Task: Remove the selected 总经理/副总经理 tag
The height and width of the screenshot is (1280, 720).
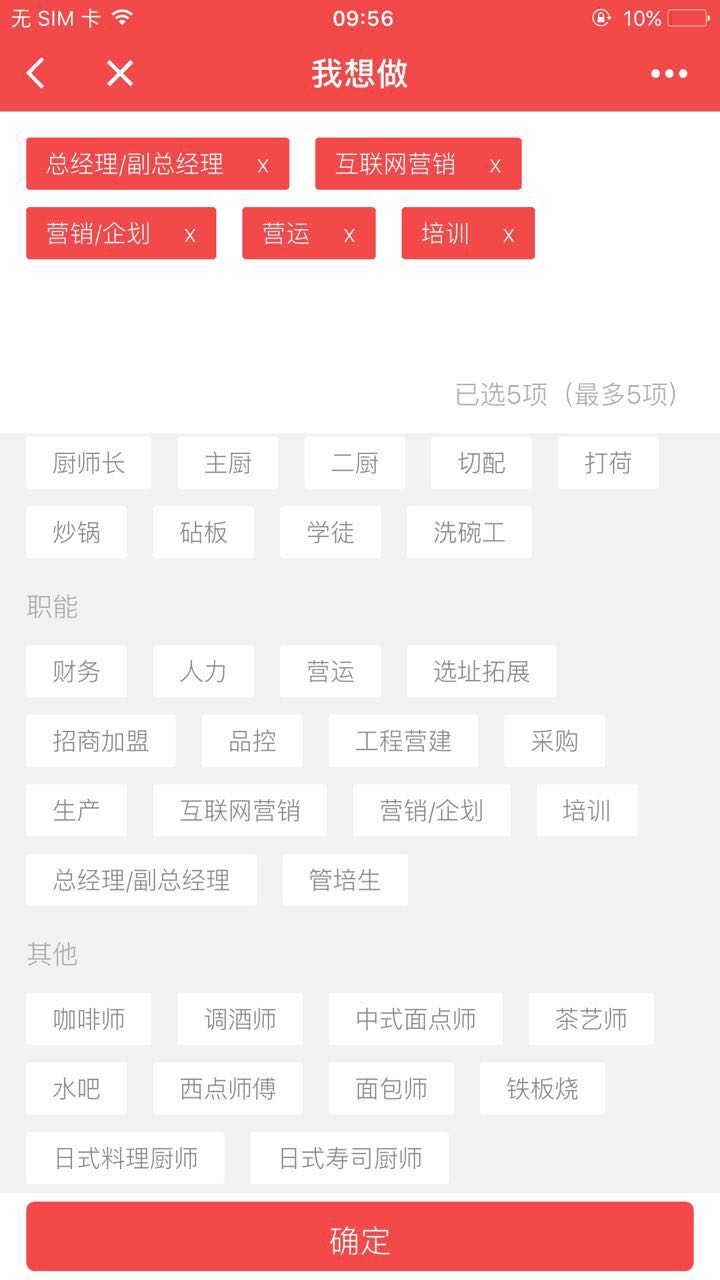Action: pos(263,165)
